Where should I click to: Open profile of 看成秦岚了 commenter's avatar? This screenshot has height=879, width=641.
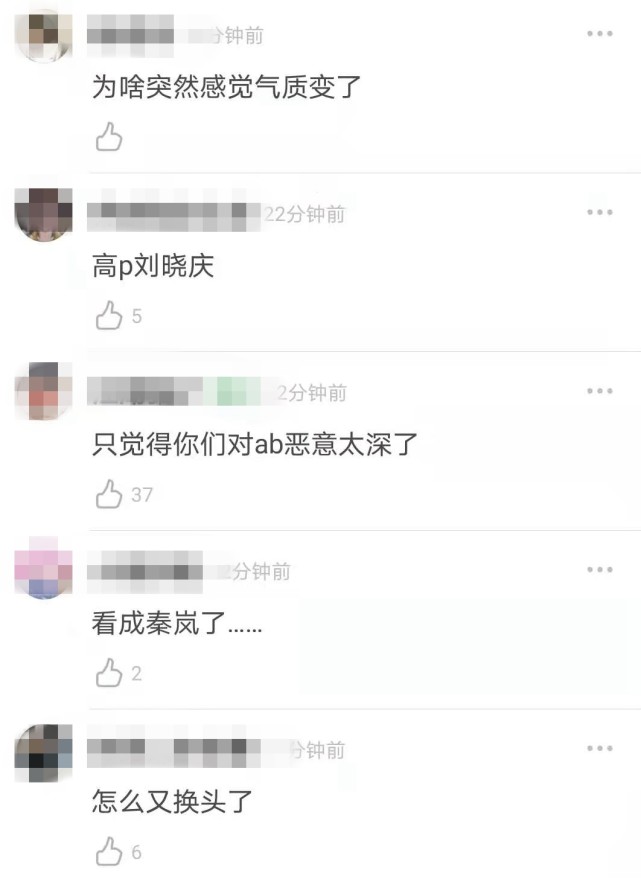coord(43,571)
